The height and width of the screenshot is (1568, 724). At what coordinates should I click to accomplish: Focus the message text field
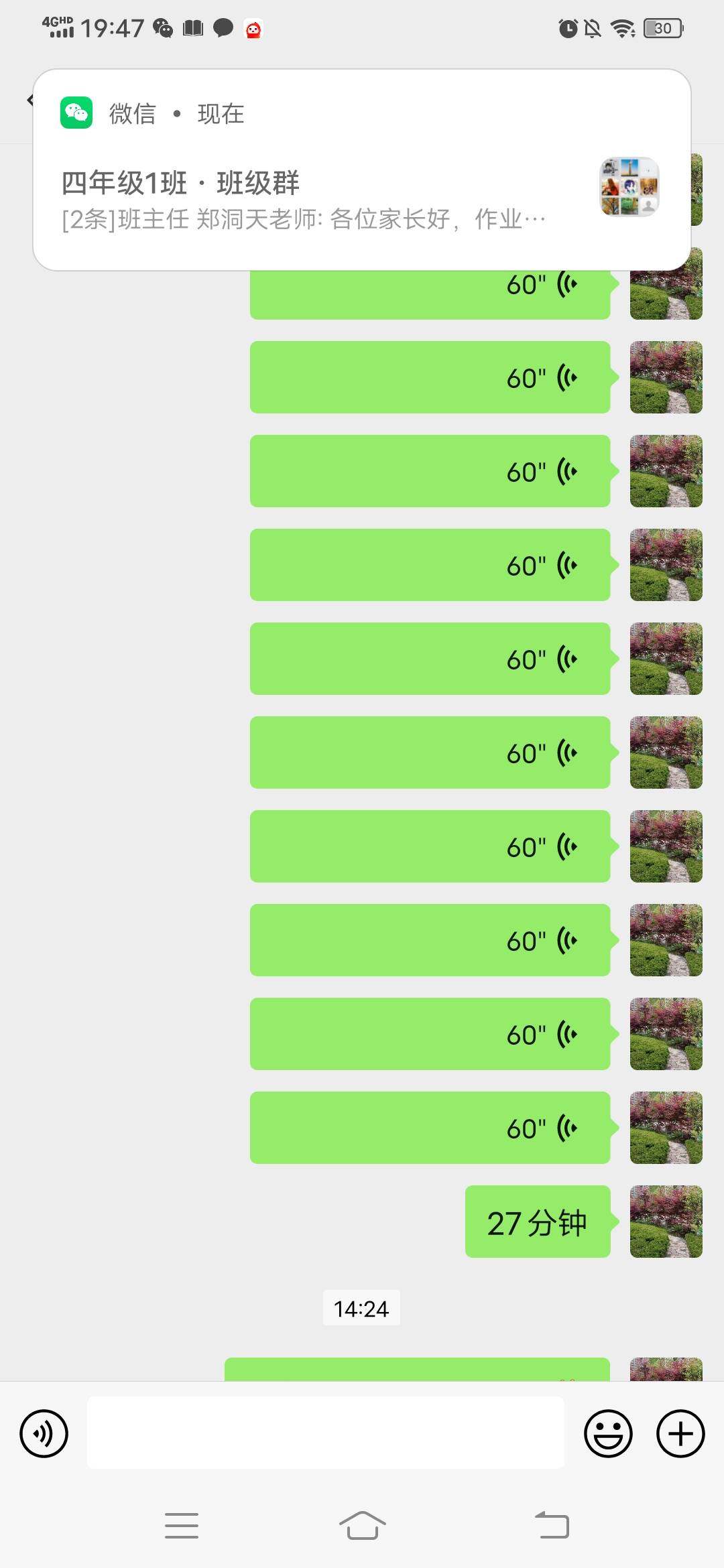325,1433
